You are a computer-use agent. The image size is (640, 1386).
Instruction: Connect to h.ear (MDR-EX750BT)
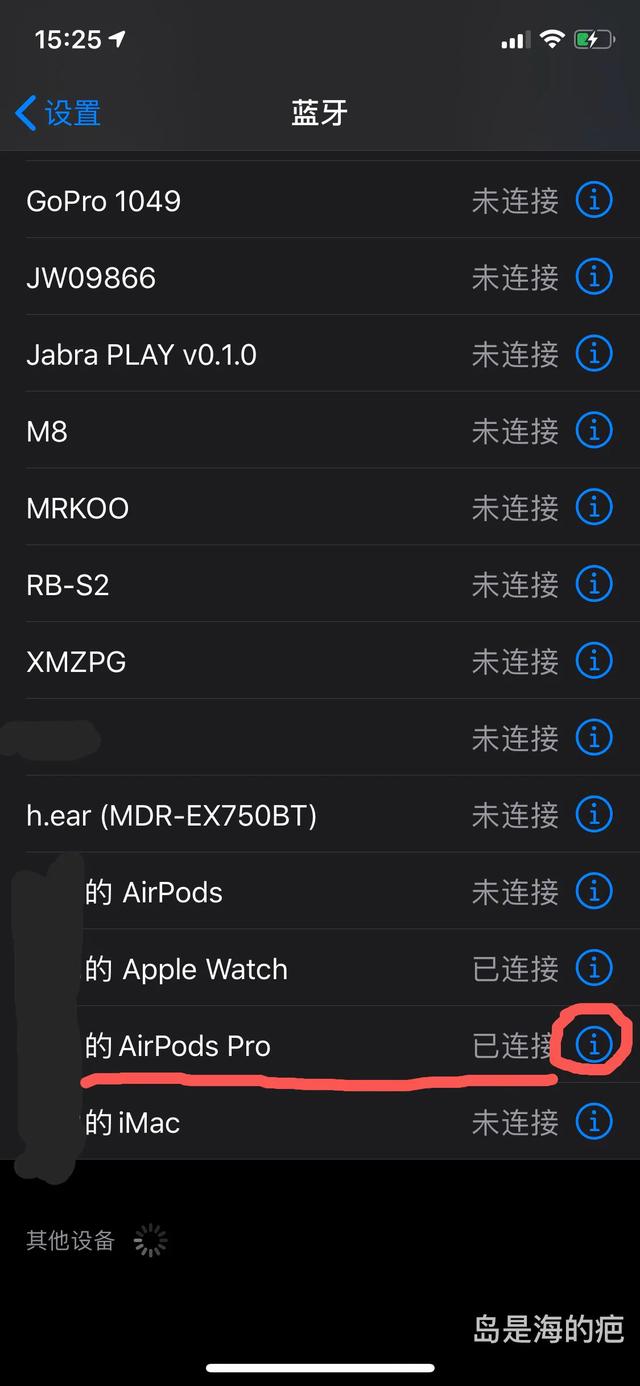tap(250, 815)
